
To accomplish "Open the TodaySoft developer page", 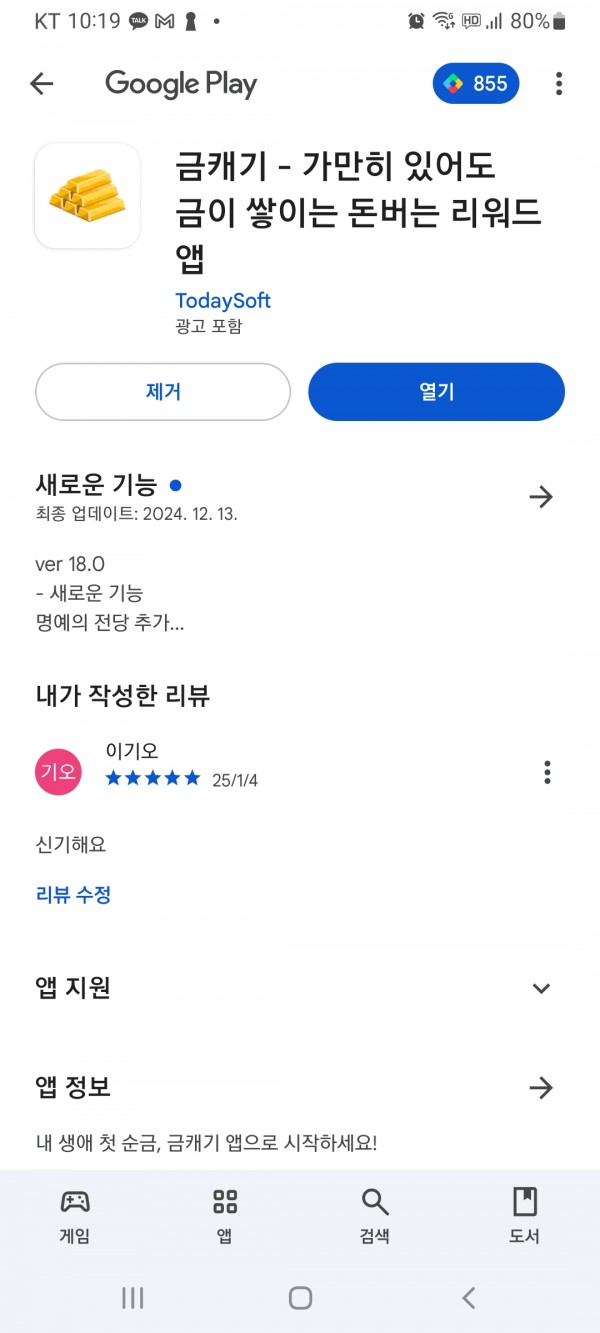I will [x=223, y=301].
